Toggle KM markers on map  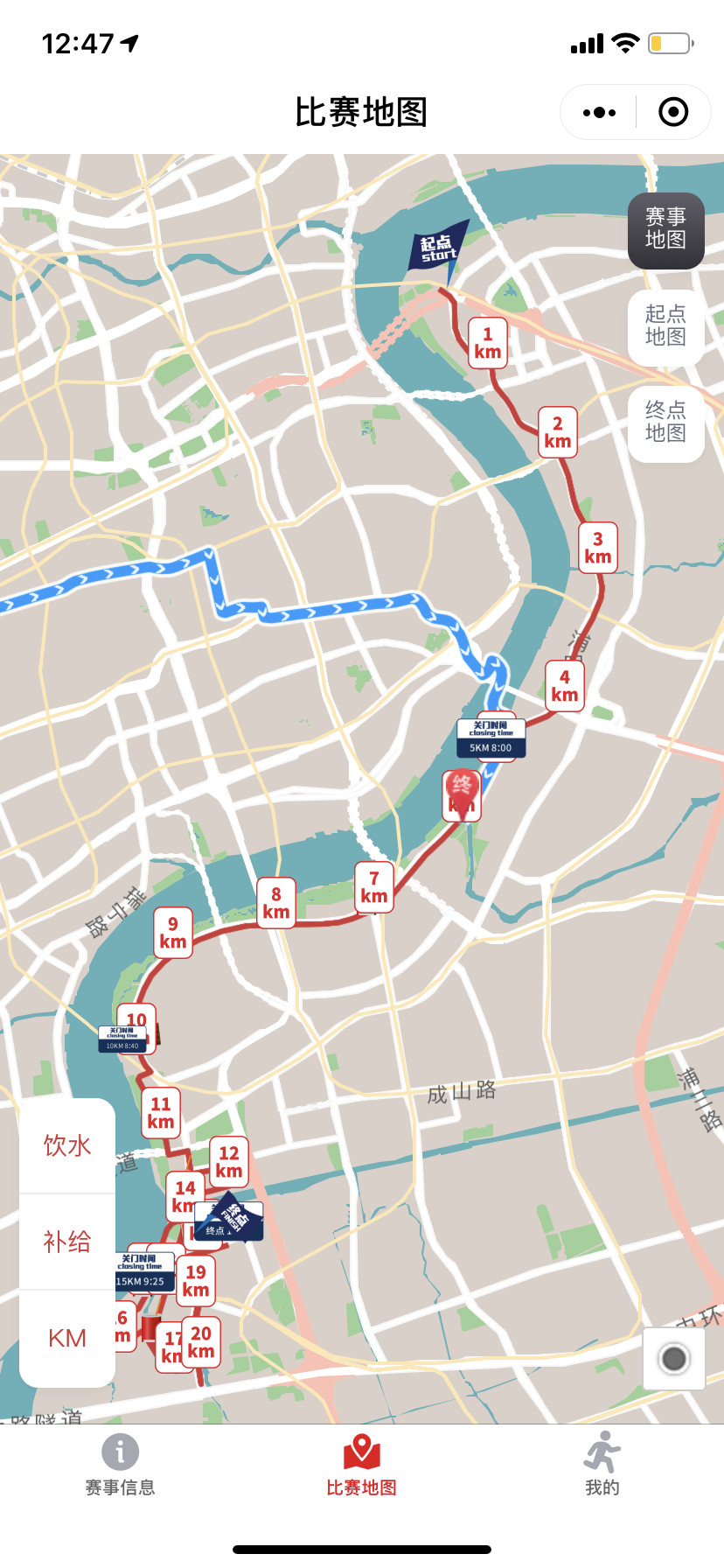click(x=67, y=1338)
